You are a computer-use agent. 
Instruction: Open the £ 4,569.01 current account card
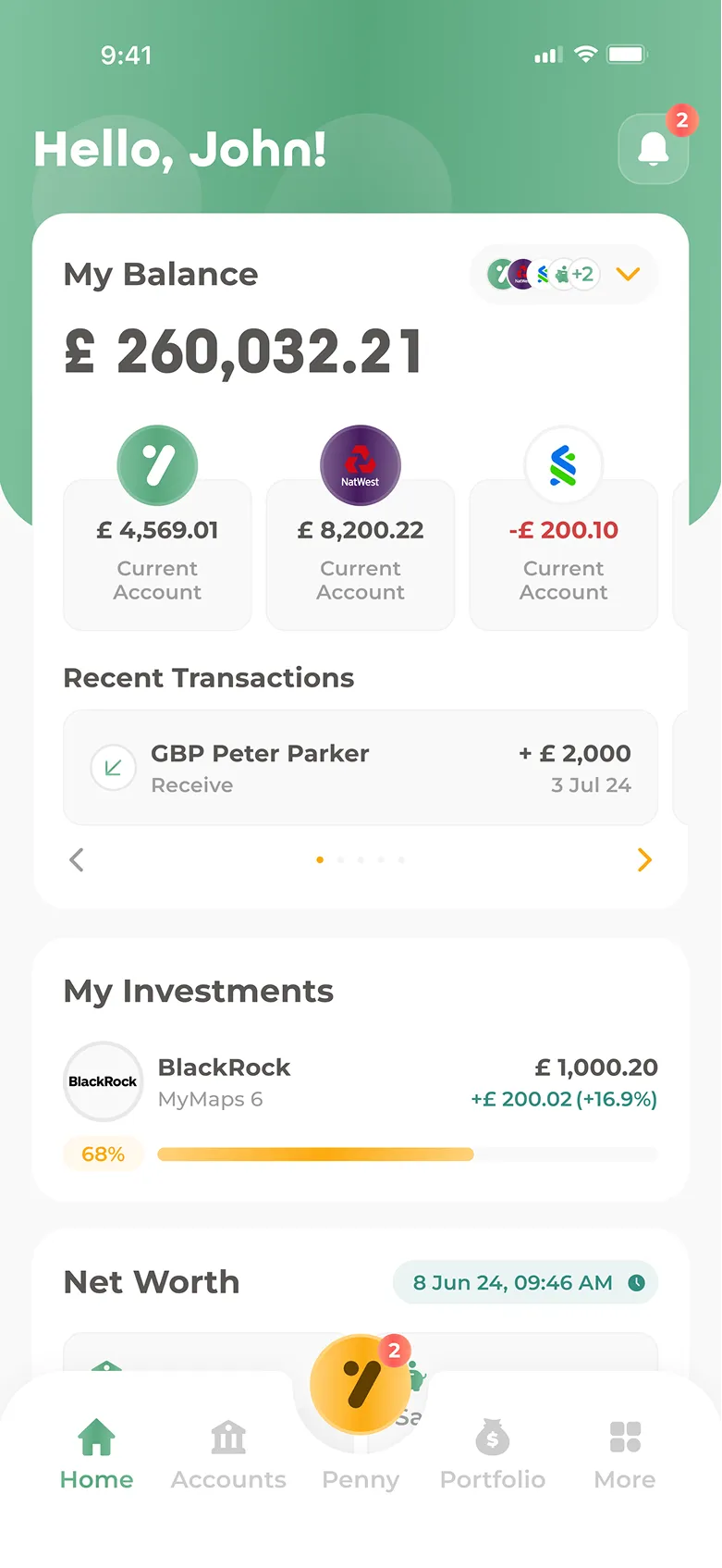click(157, 553)
